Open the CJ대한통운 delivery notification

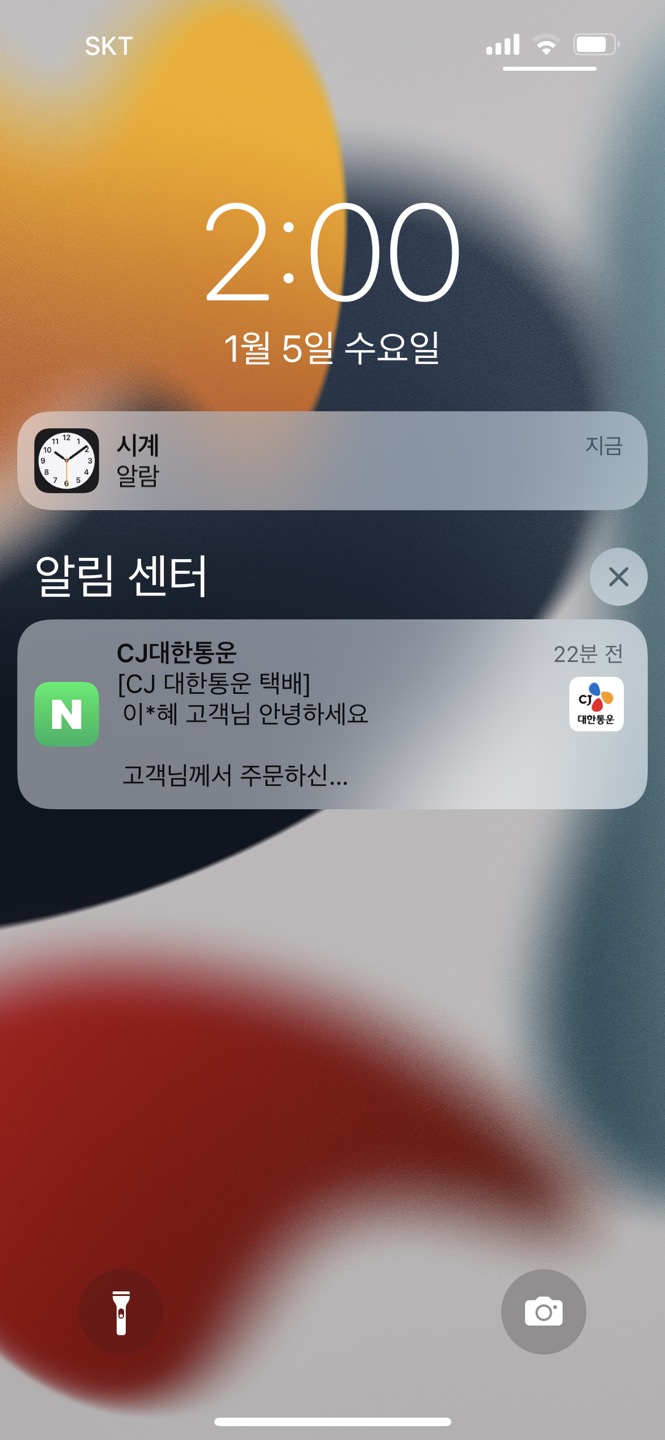[332, 714]
